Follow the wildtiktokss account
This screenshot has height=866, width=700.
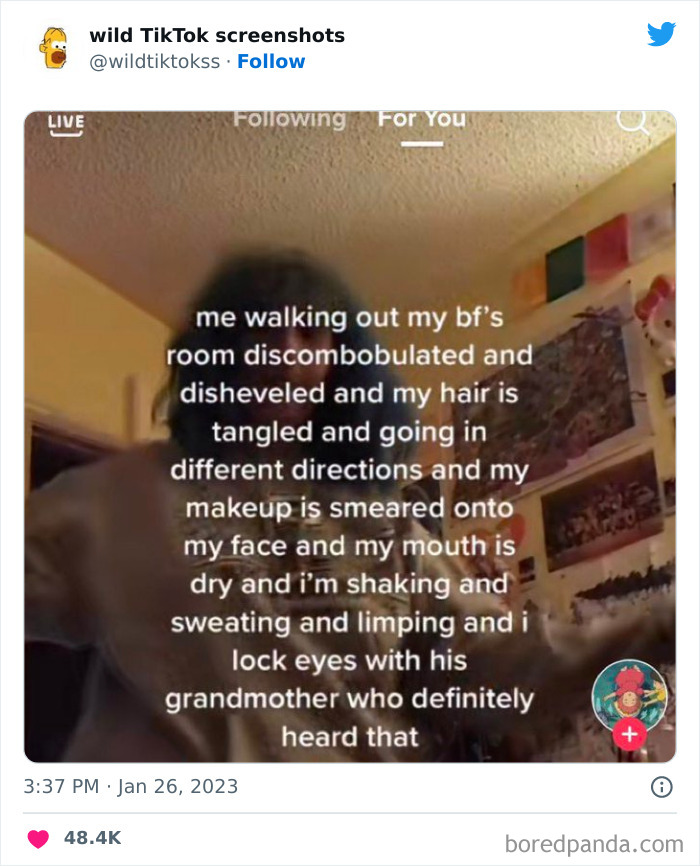click(x=271, y=61)
